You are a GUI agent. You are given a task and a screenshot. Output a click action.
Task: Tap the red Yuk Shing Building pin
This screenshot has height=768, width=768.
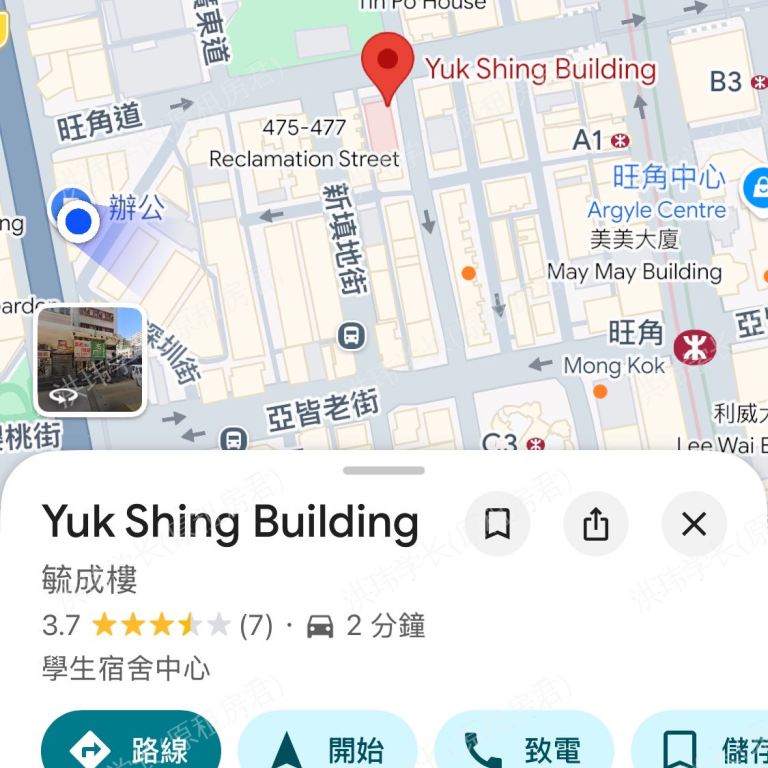pos(387,64)
